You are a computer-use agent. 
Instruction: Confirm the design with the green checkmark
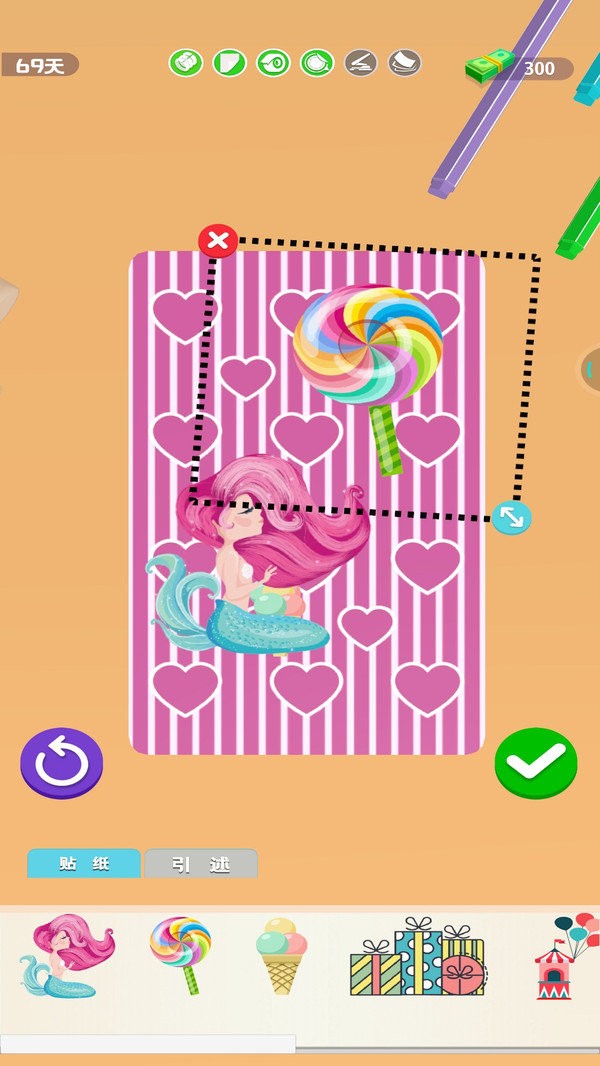[536, 763]
